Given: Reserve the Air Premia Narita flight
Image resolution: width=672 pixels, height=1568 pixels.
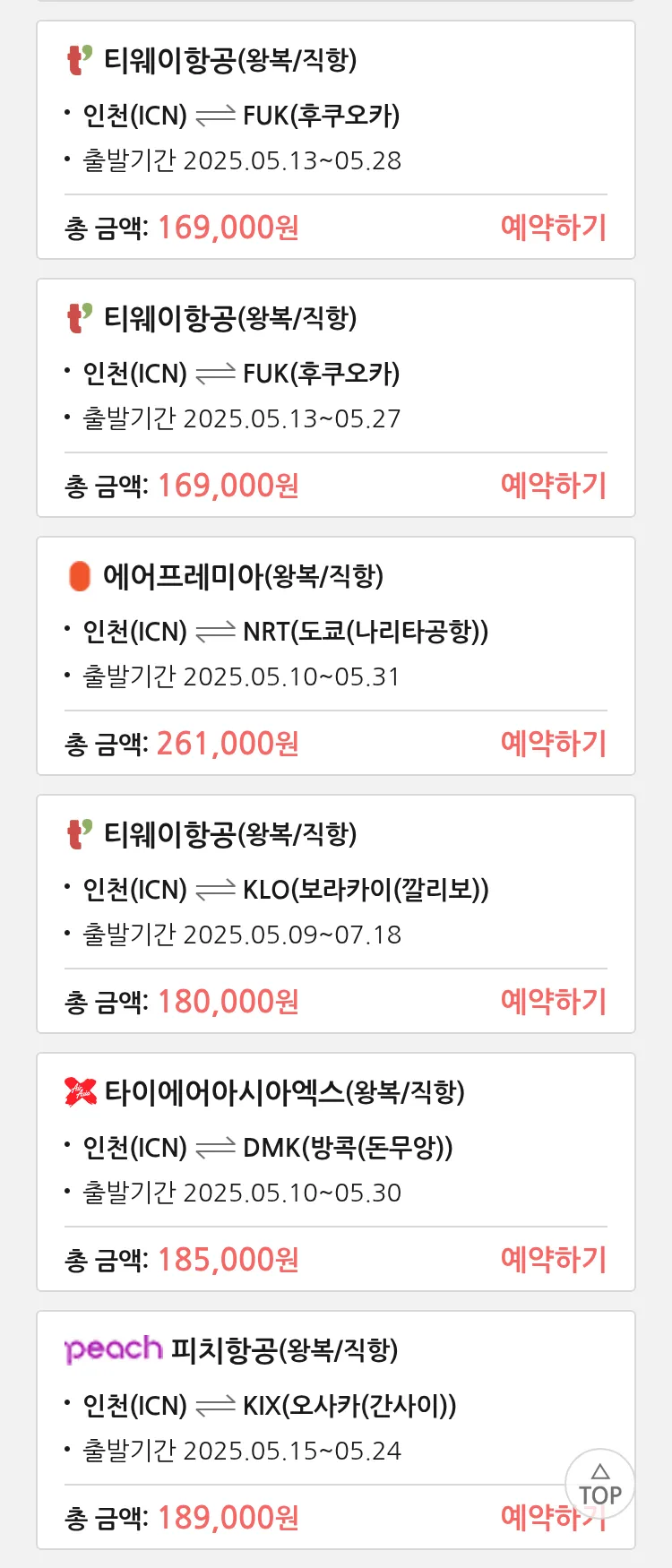Looking at the screenshot, I should click(553, 744).
